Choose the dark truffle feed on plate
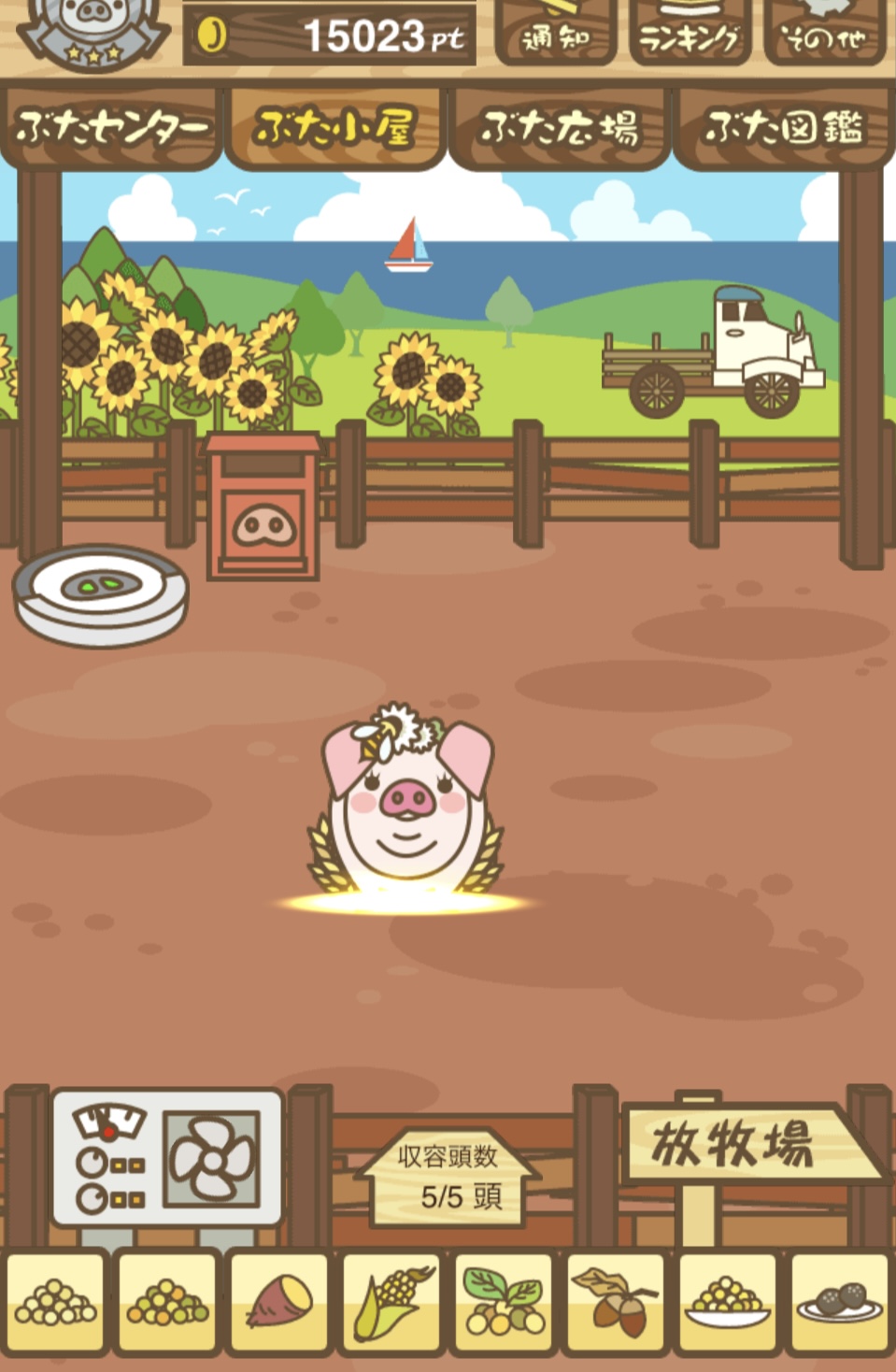Screen dimensions: 896x1372 pyautogui.click(x=839, y=1302)
